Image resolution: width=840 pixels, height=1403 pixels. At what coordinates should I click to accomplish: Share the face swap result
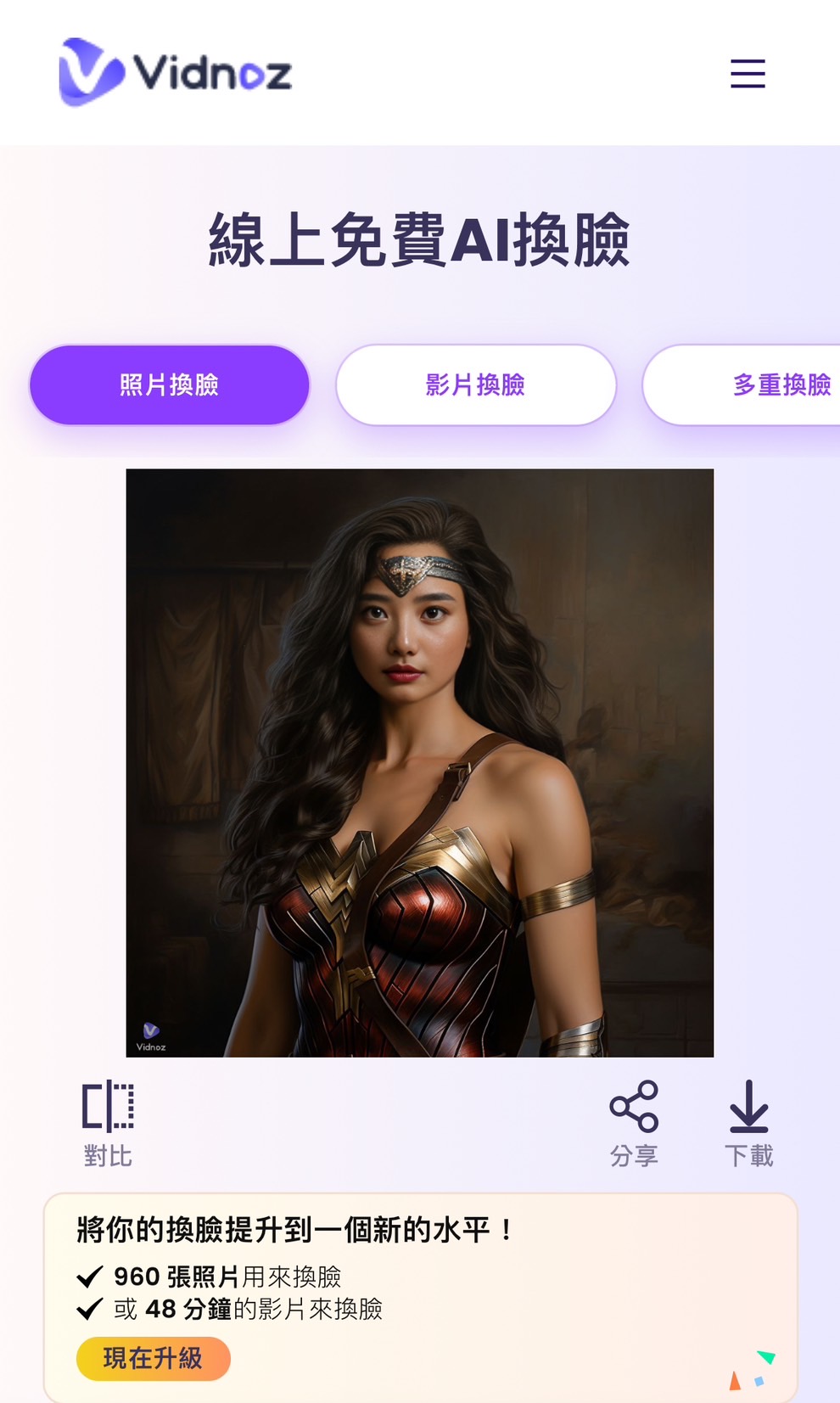pyautogui.click(x=634, y=1122)
